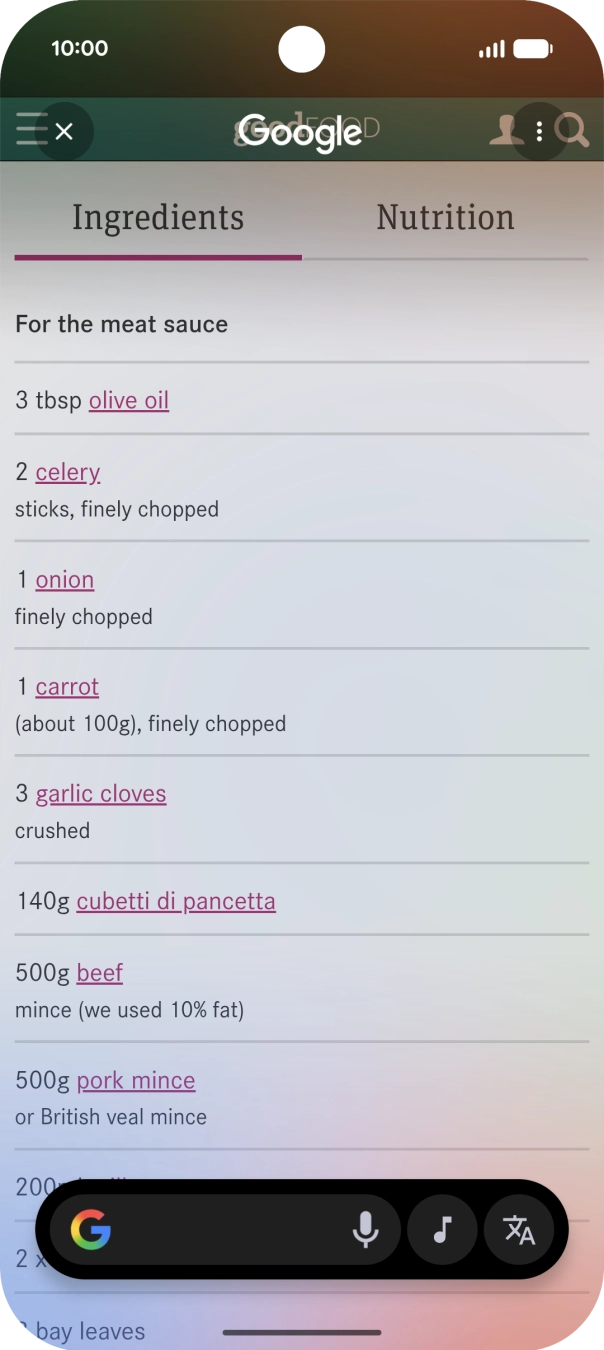Image resolution: width=604 pixels, height=1350 pixels.
Task: Tap the cubetti di pancetta link
Action: (x=176, y=901)
